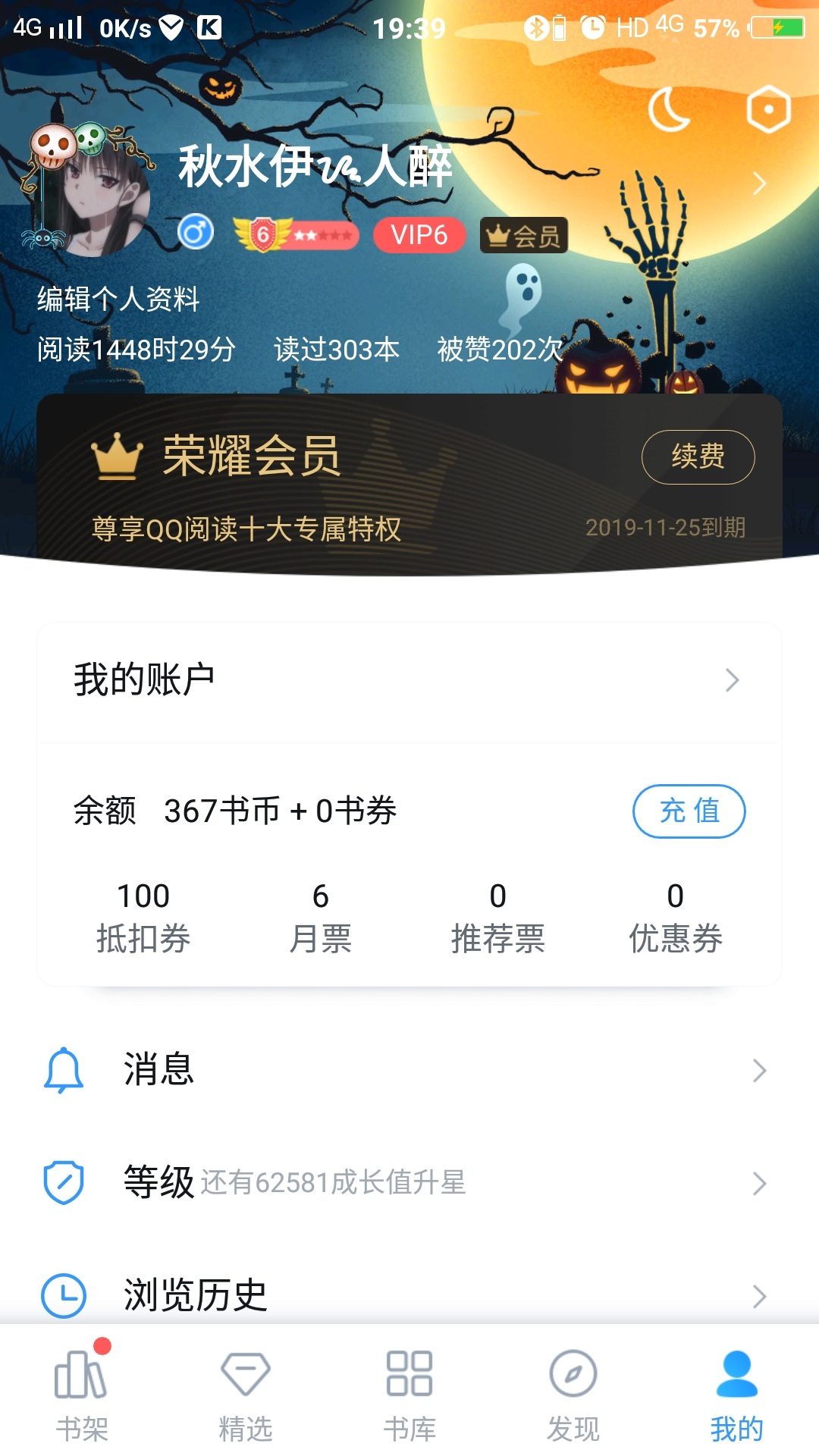Toggle night mode with the moon icon

[669, 110]
